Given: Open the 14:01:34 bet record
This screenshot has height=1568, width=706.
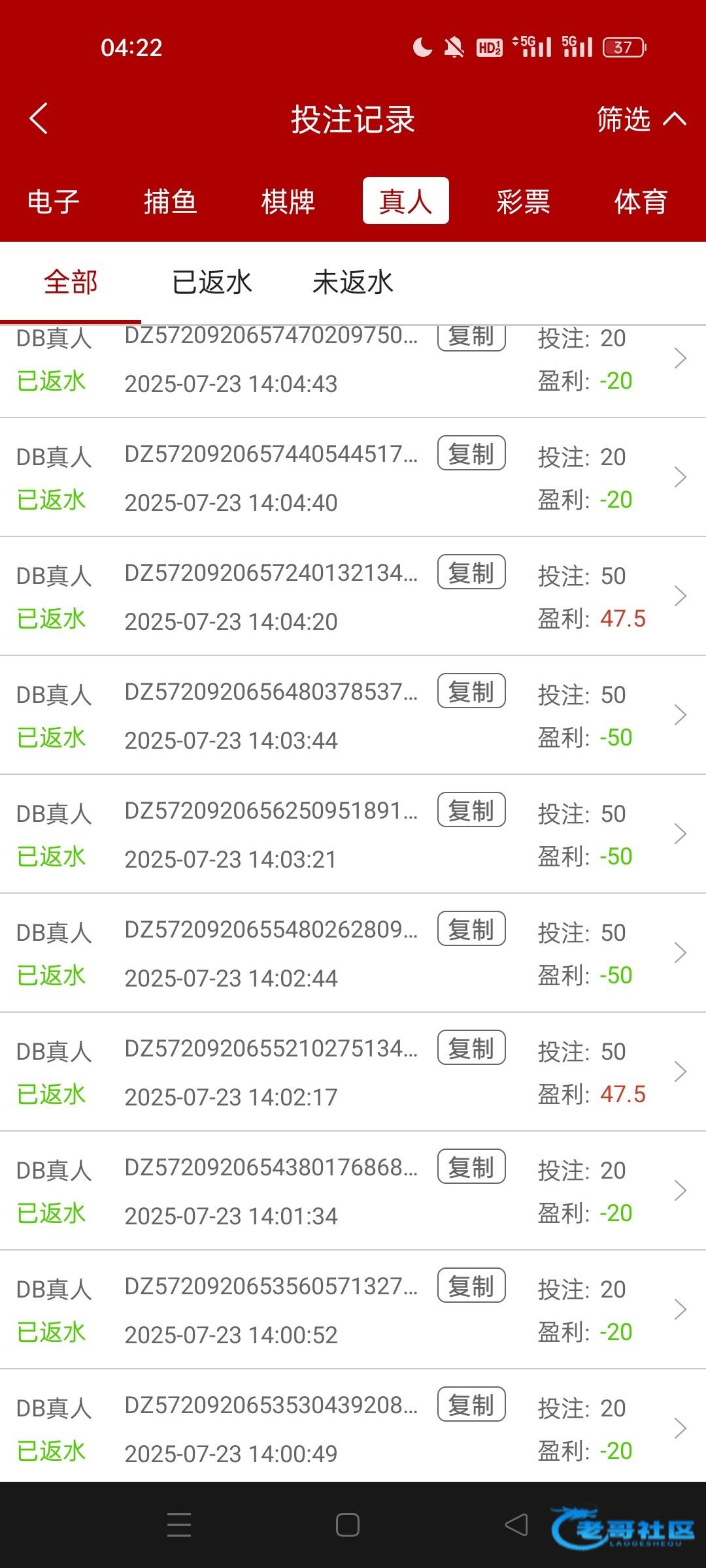Looking at the screenshot, I should 680,1190.
